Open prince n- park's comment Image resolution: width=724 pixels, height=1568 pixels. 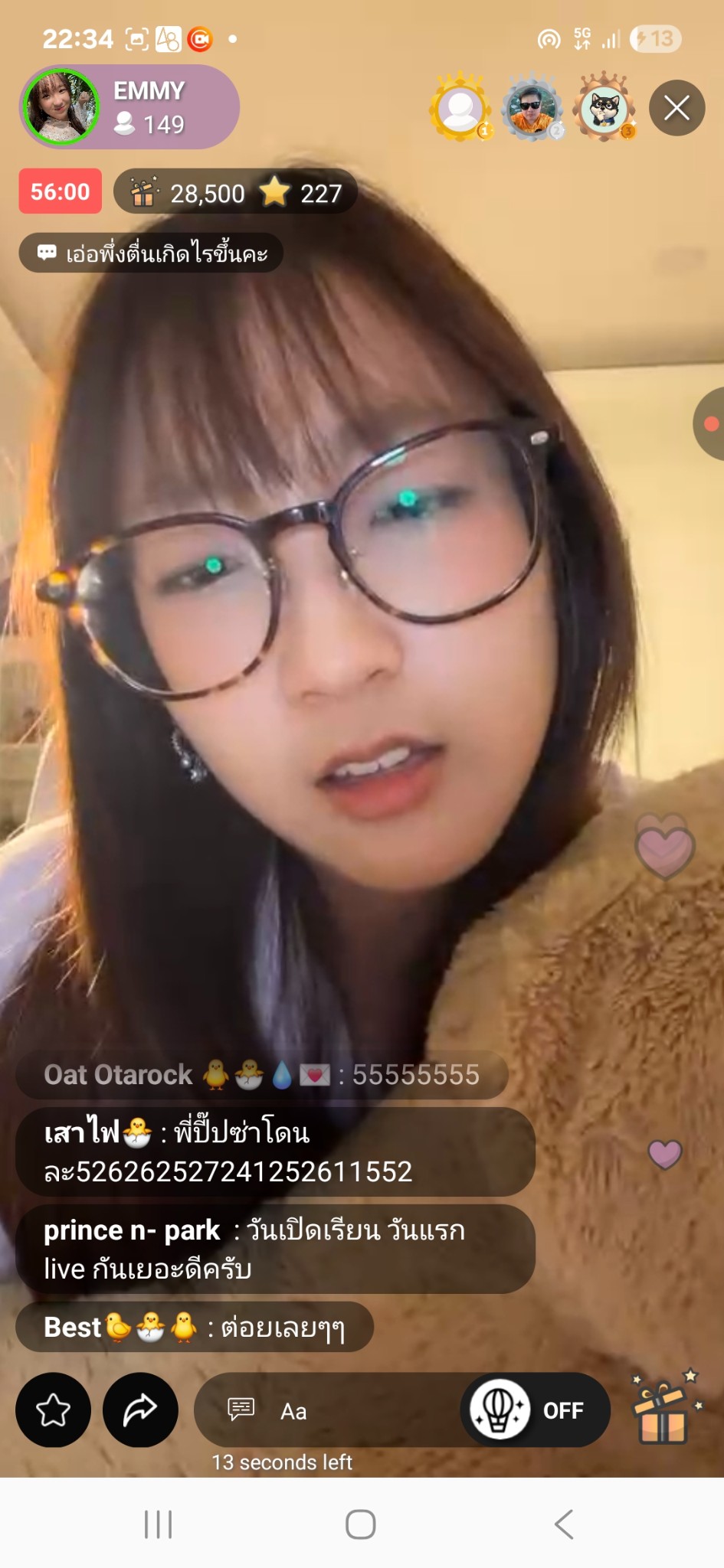274,1249
